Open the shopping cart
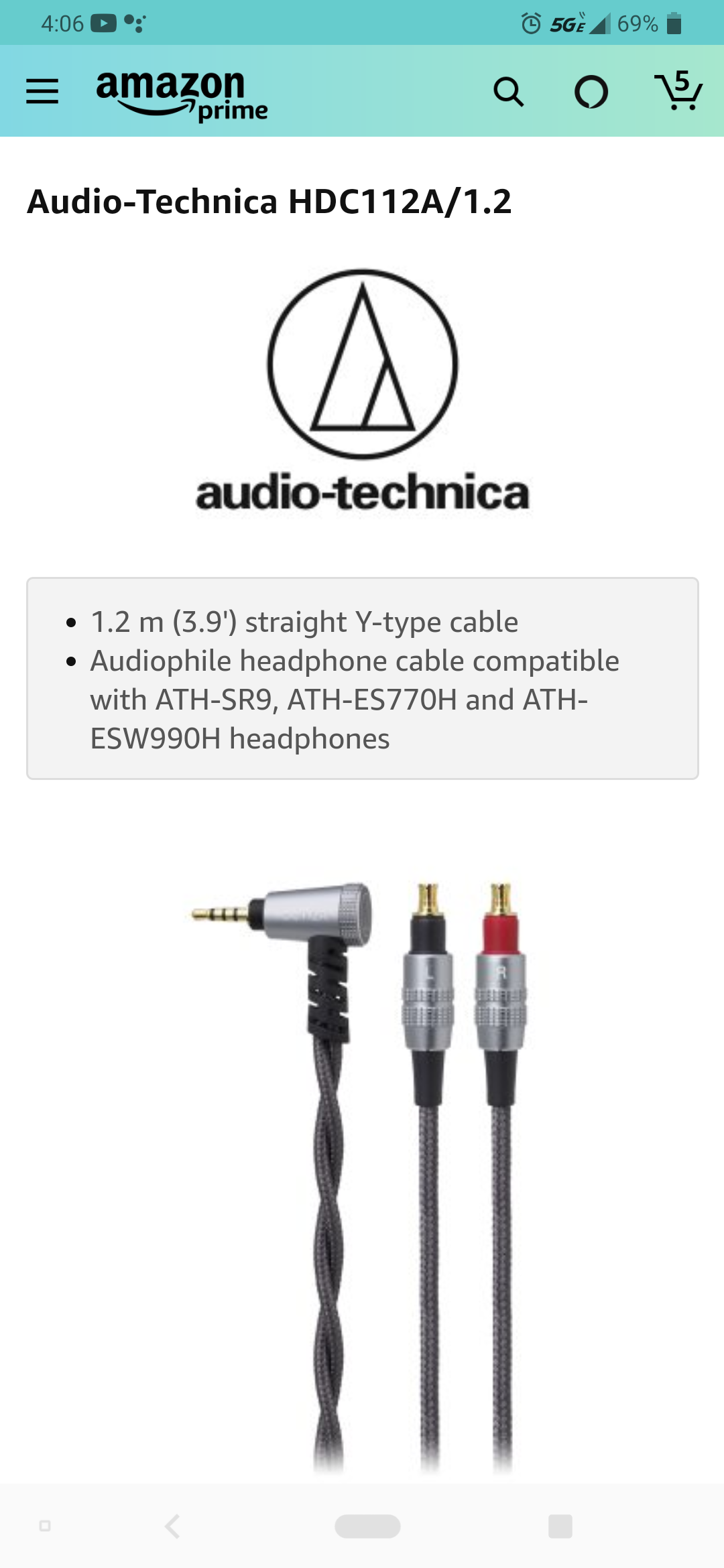724x1568 pixels. point(678,91)
